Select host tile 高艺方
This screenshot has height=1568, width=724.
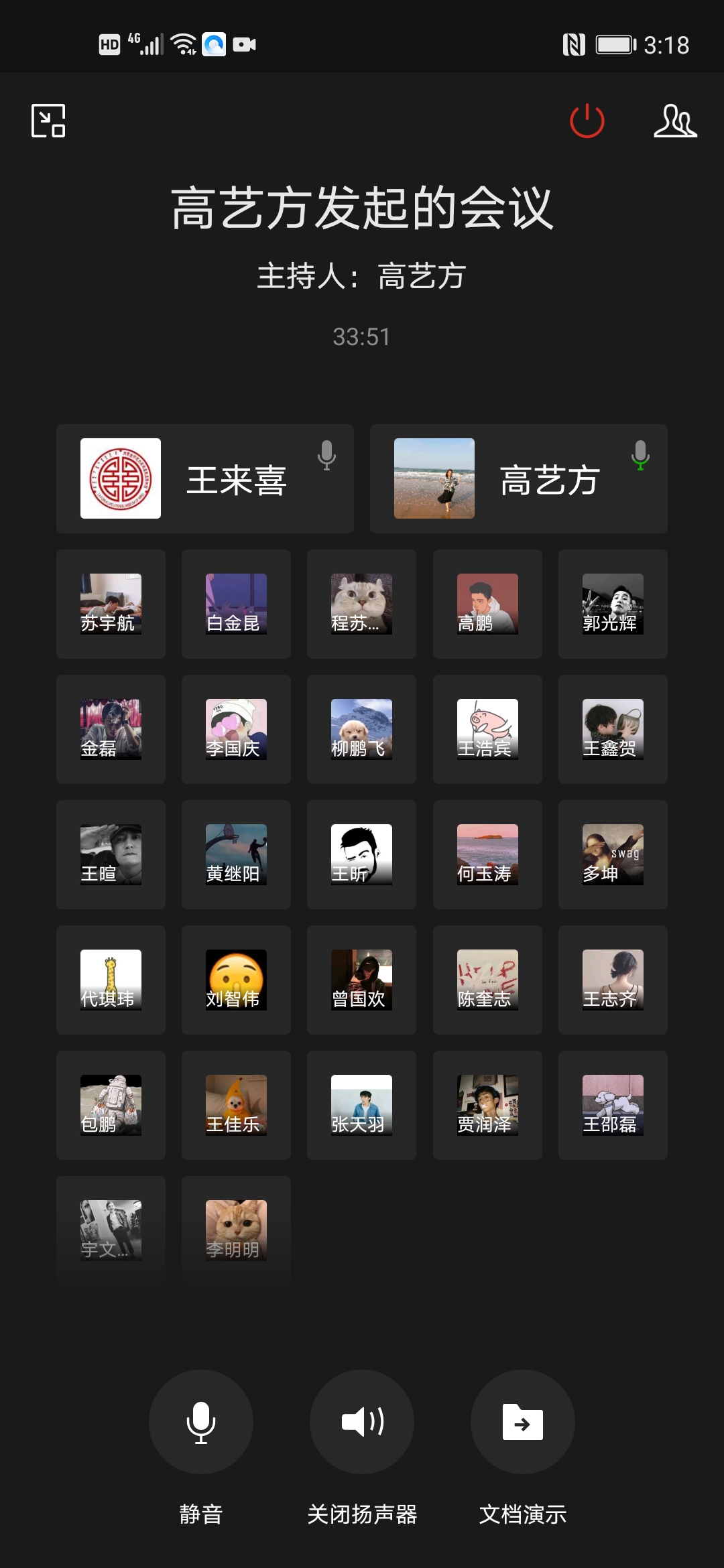point(518,478)
